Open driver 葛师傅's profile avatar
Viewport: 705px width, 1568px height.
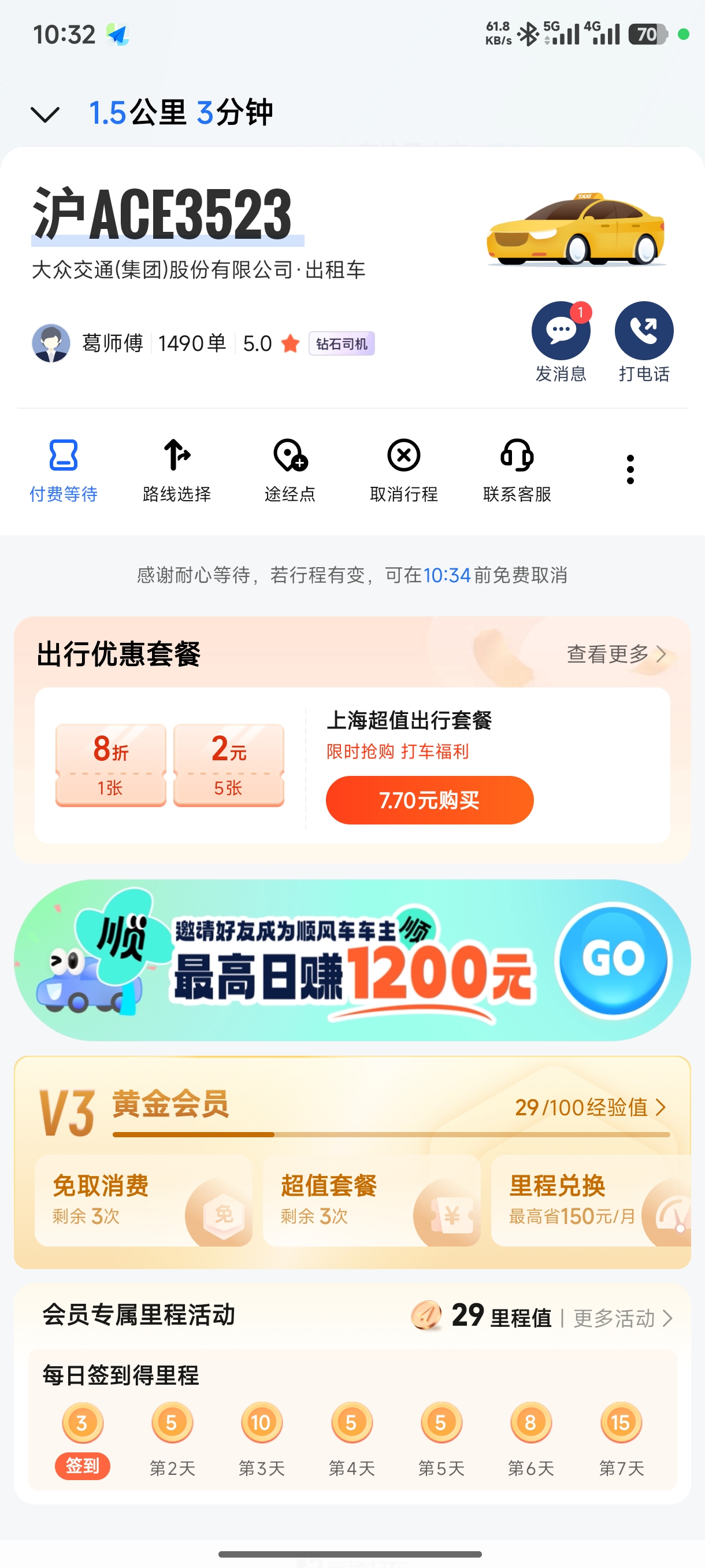pyautogui.click(x=51, y=343)
